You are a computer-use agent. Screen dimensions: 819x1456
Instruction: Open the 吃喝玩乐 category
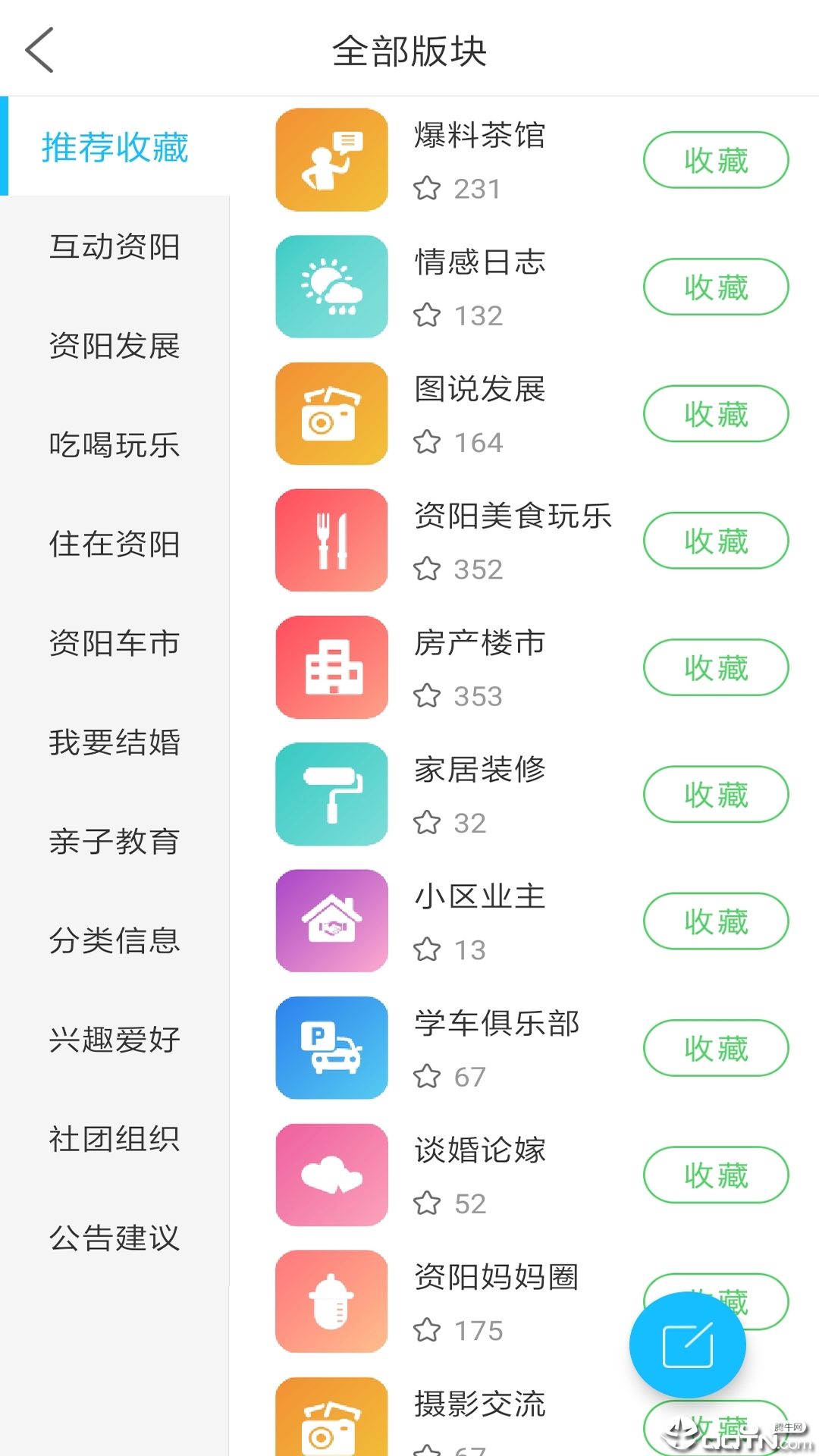pyautogui.click(x=115, y=445)
